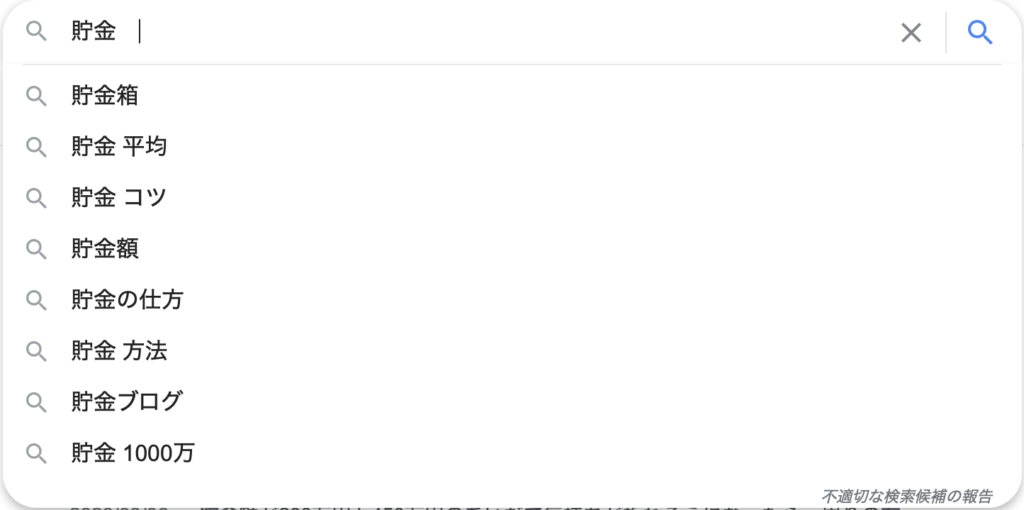Select the suggestion 貯金額
The image size is (1024, 510).
105,249
